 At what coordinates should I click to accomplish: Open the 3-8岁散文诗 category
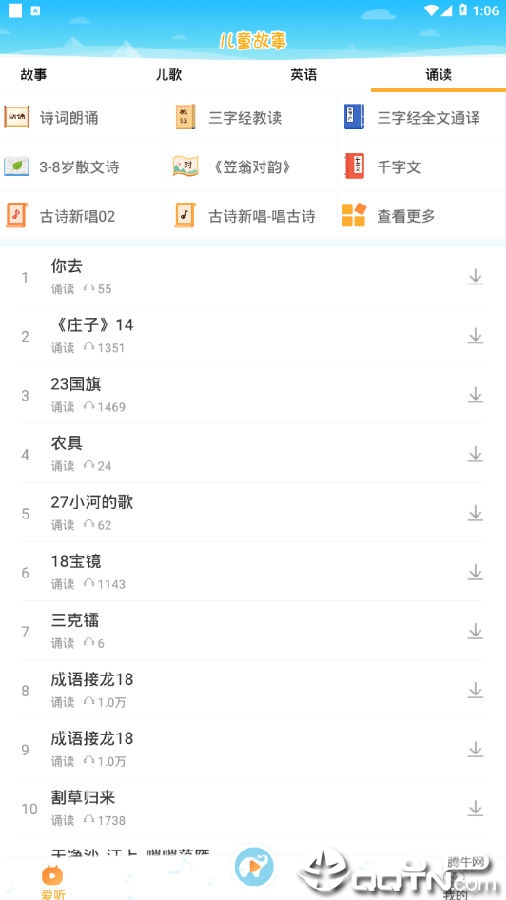pyautogui.click(x=84, y=167)
